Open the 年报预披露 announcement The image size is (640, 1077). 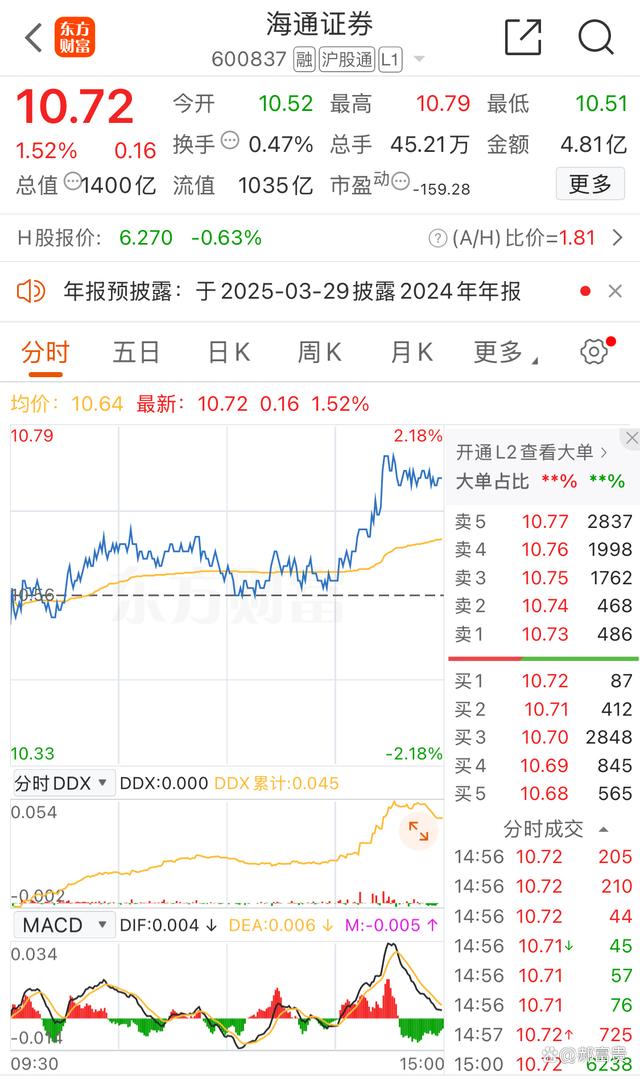293,291
